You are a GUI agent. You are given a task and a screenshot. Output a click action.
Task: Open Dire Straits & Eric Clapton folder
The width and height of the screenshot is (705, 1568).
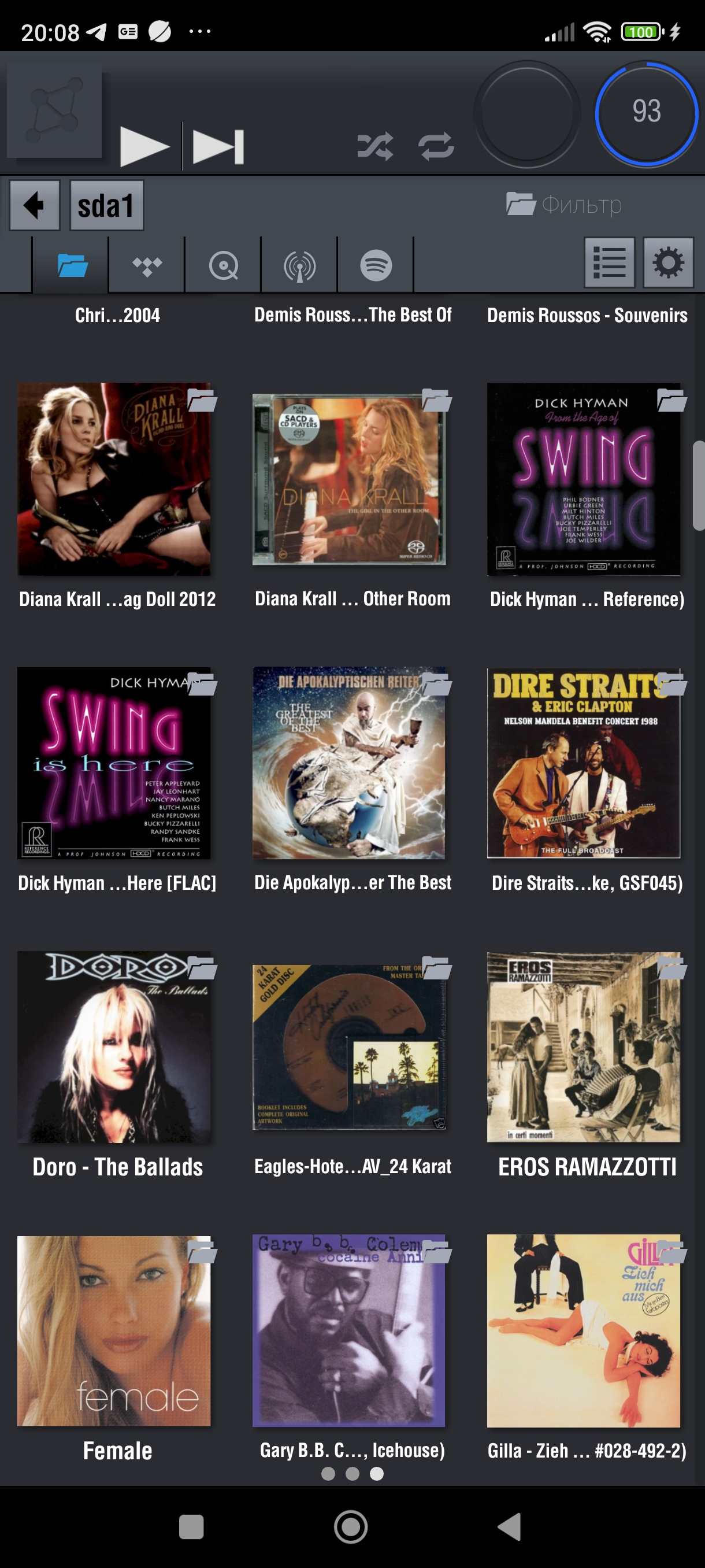tap(583, 763)
